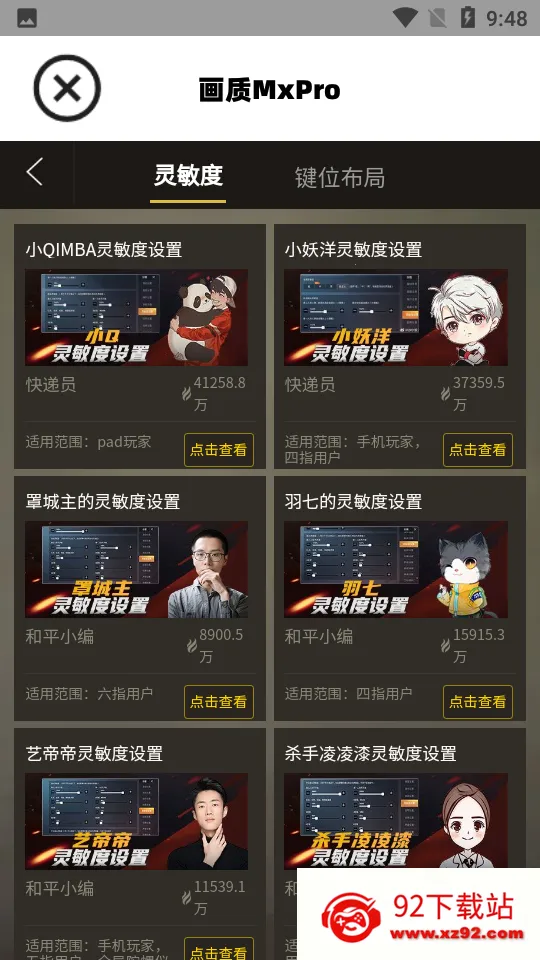Open the 杀手凌凌漆灵敏度设置 card
The height and width of the screenshot is (960, 540).
click(x=400, y=798)
